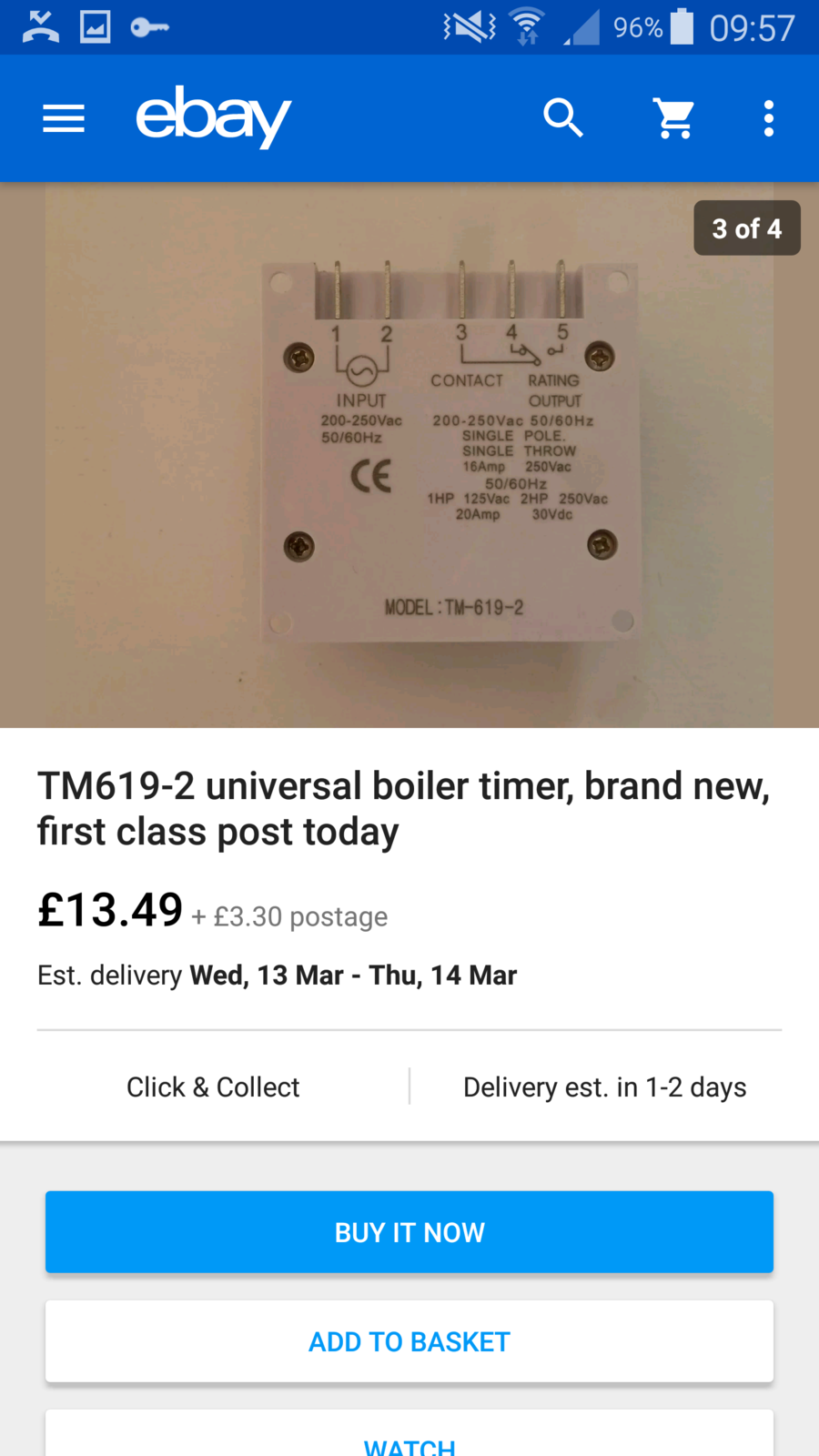Open eBay search

[x=563, y=118]
